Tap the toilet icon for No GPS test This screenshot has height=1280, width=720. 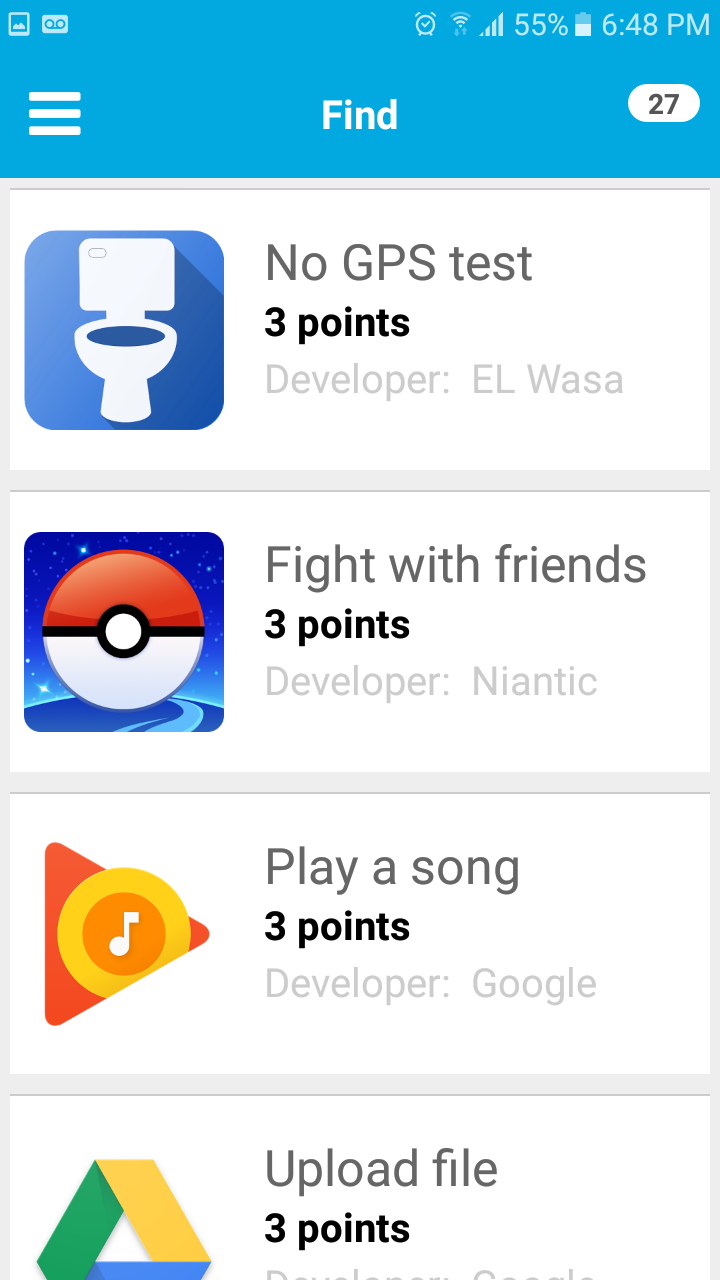[124, 330]
